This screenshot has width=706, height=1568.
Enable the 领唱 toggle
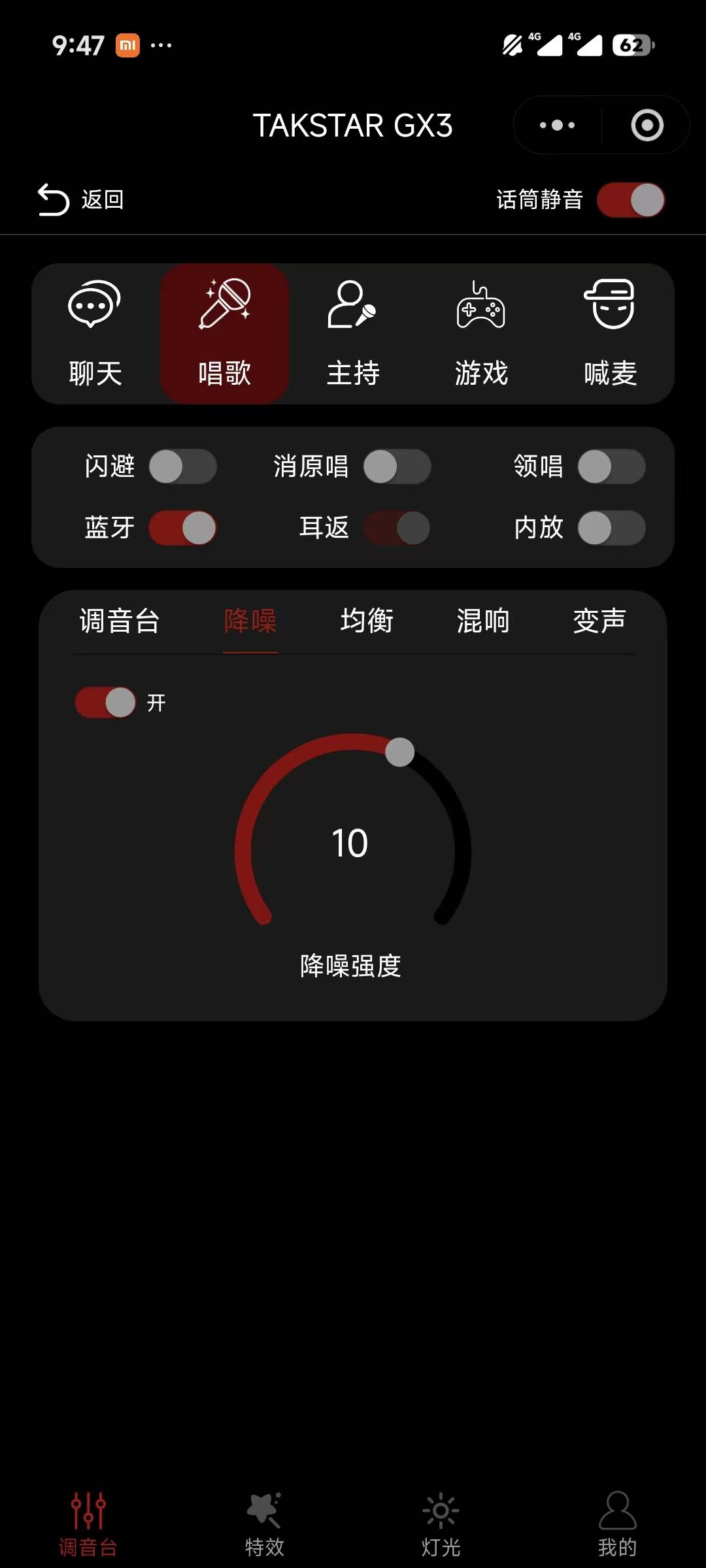[611, 466]
